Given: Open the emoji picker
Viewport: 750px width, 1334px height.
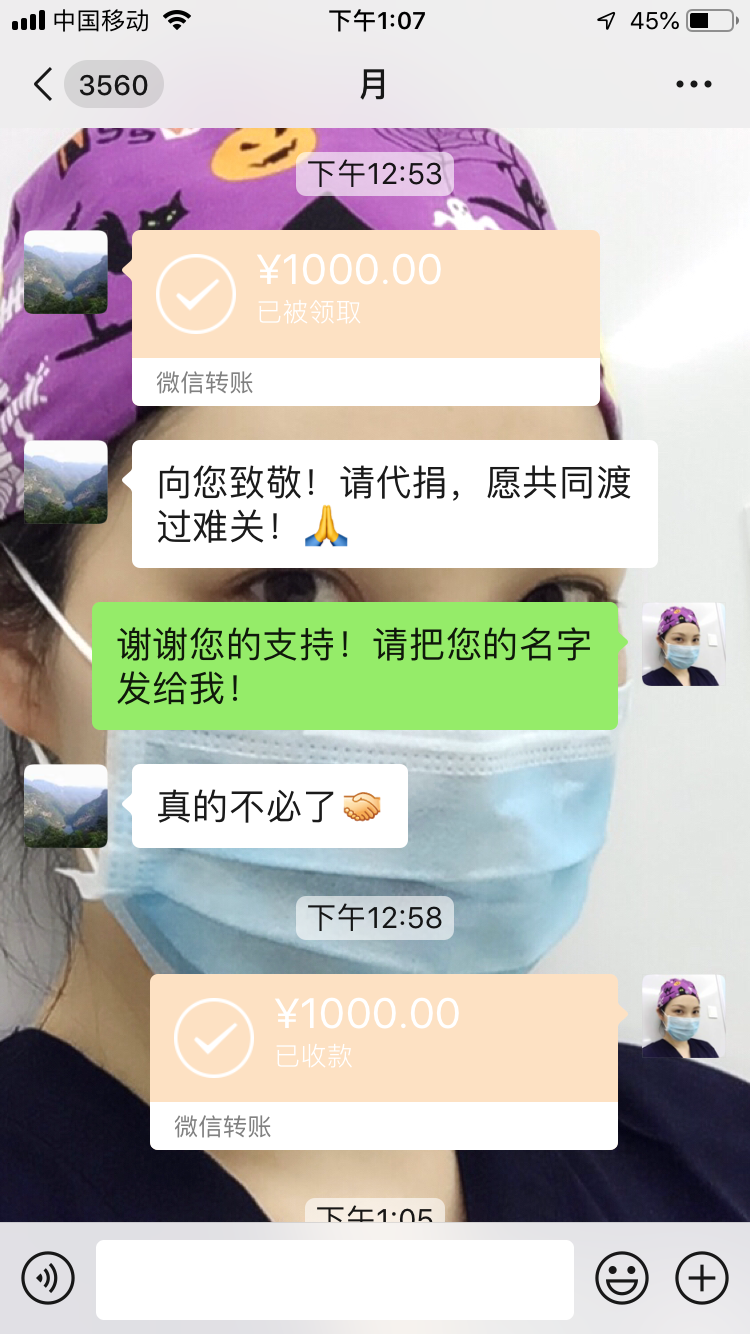Looking at the screenshot, I should [x=622, y=1278].
